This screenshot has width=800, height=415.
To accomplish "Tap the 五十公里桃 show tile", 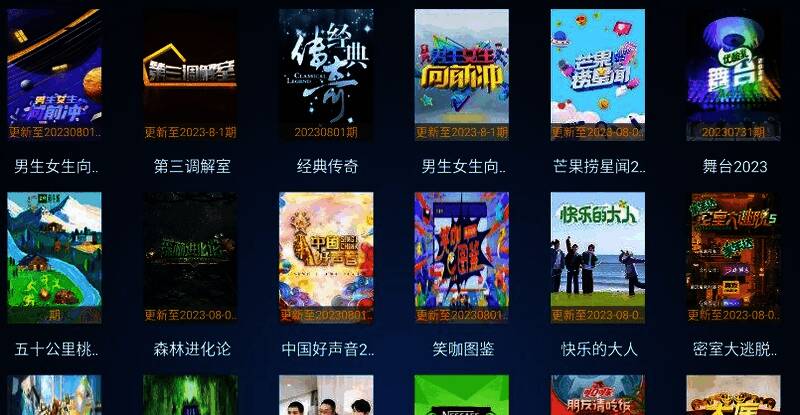I will (x=54, y=258).
